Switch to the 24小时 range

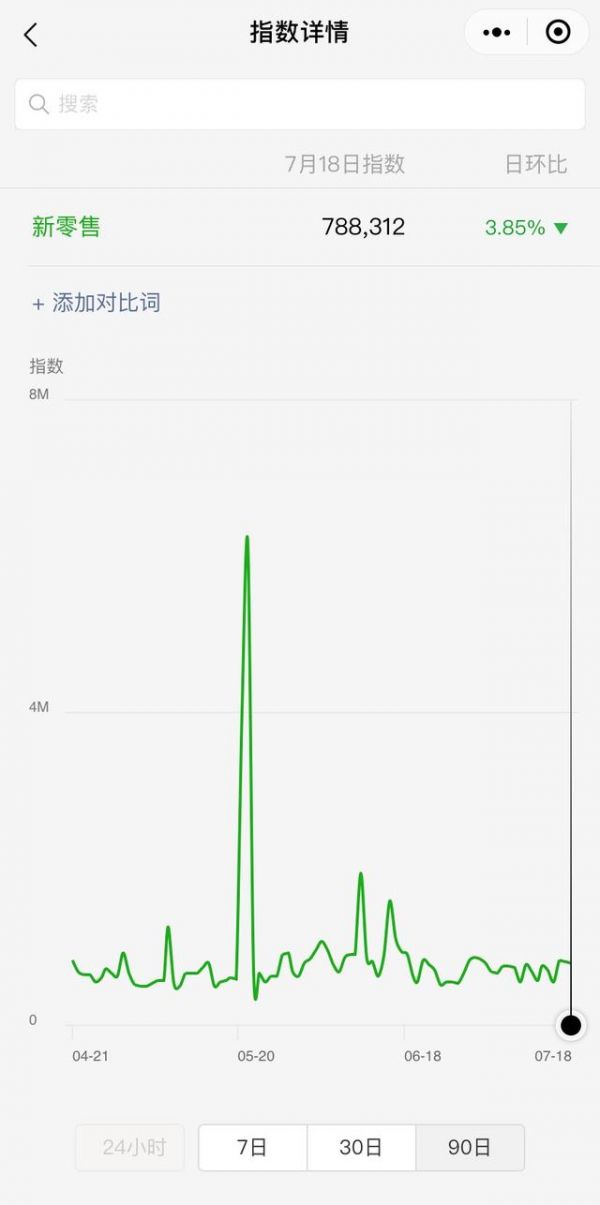[x=131, y=1147]
